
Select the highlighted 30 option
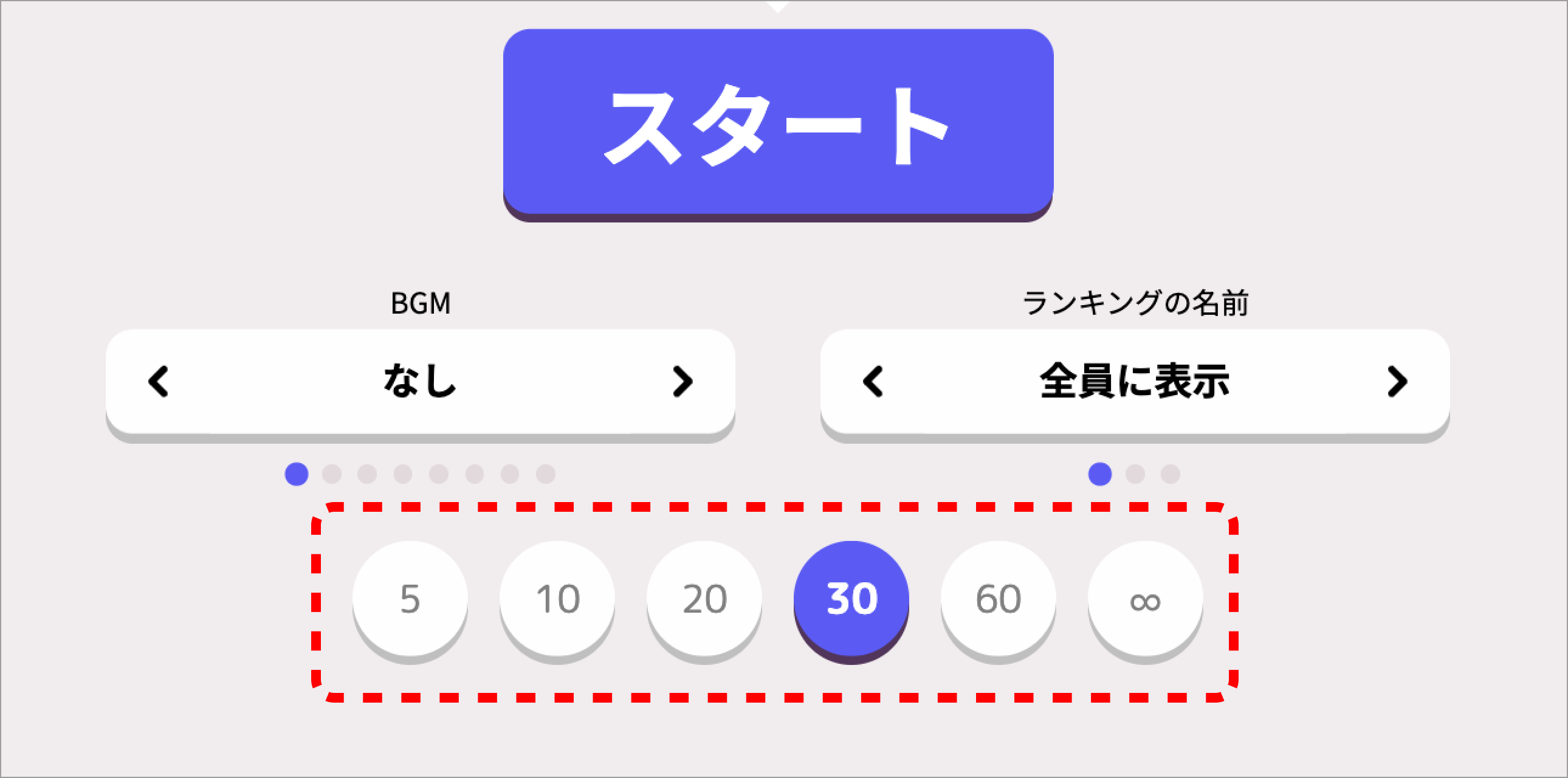click(x=851, y=599)
